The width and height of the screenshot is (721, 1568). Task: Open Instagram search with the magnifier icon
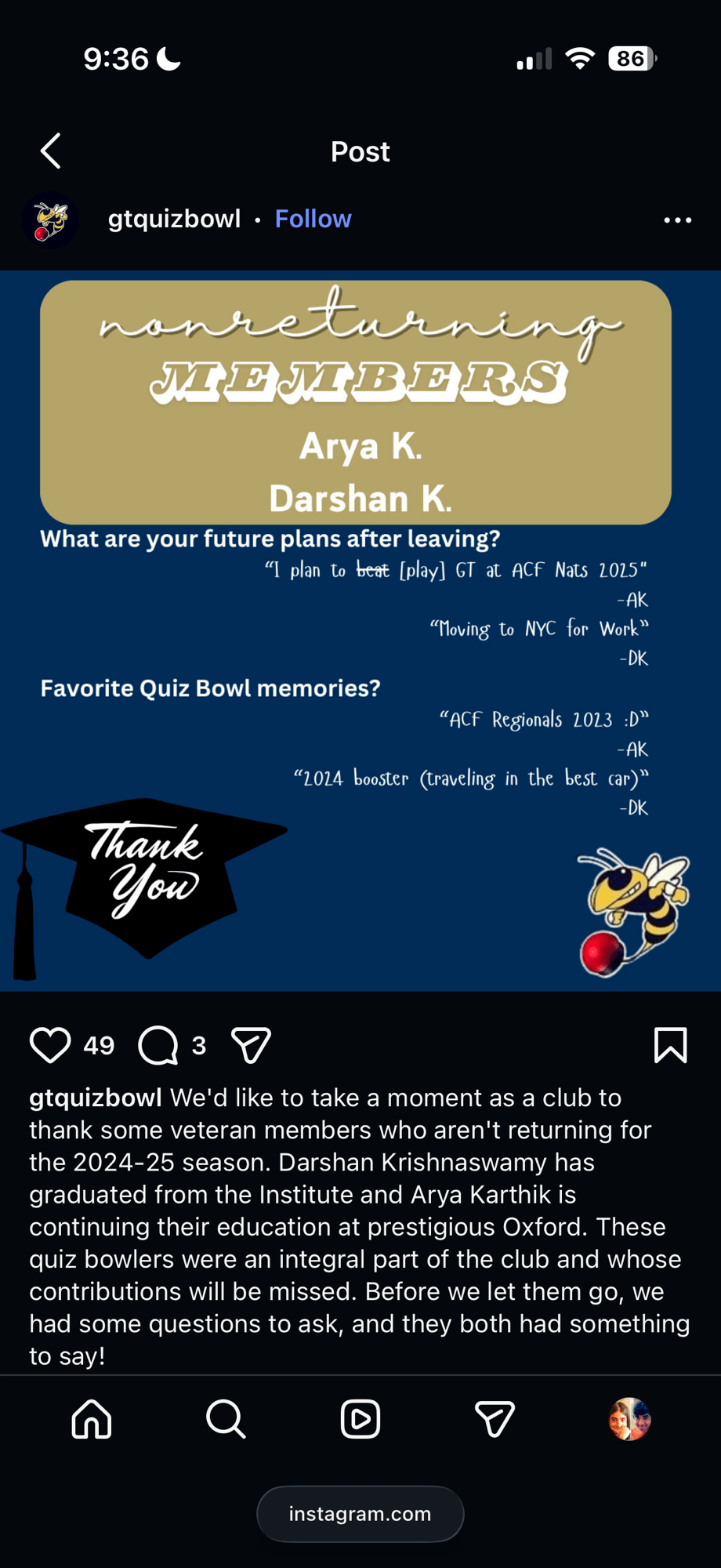[225, 1419]
